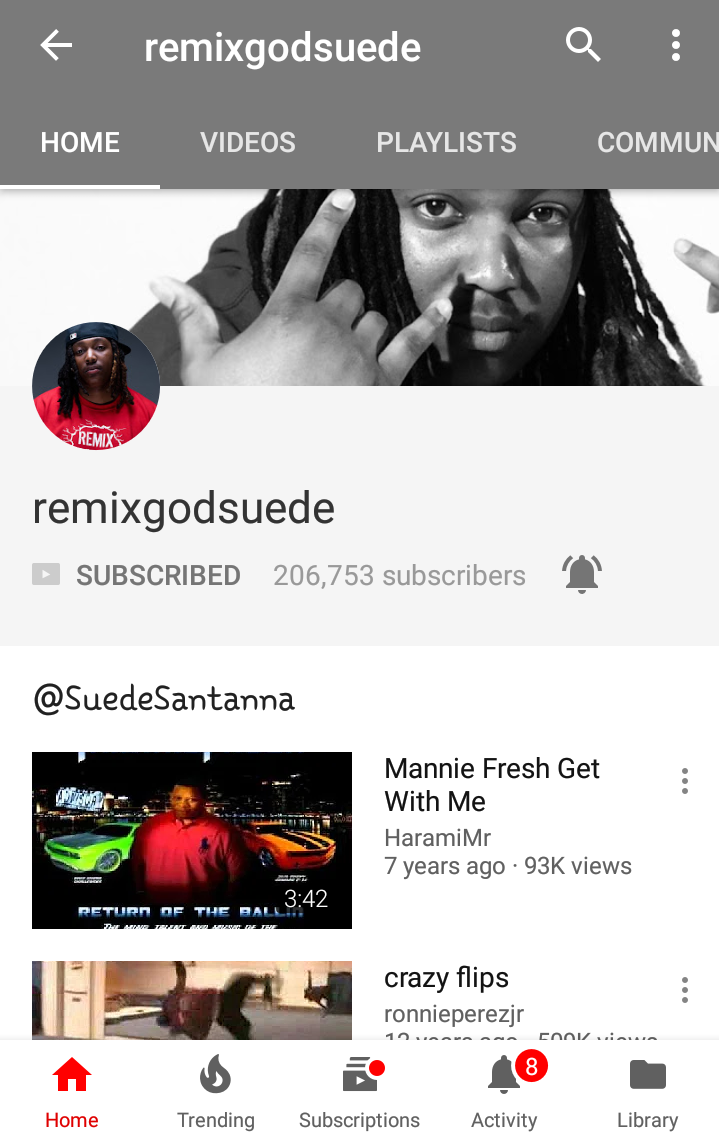The height and width of the screenshot is (1134, 719).
Task: Go to the Home bottom tab
Action: click(x=72, y=1092)
